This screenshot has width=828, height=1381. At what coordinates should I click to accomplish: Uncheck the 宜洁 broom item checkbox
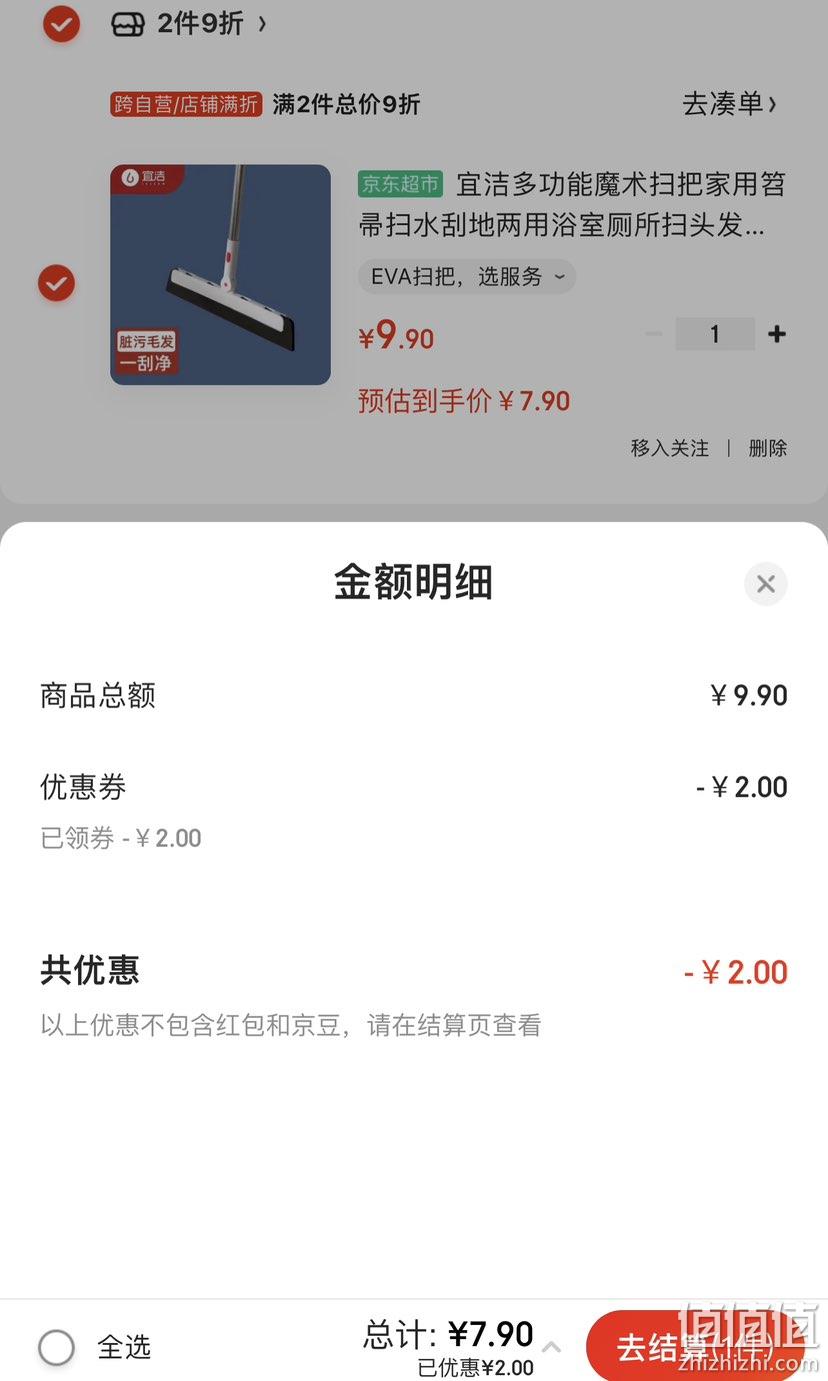coord(57,283)
